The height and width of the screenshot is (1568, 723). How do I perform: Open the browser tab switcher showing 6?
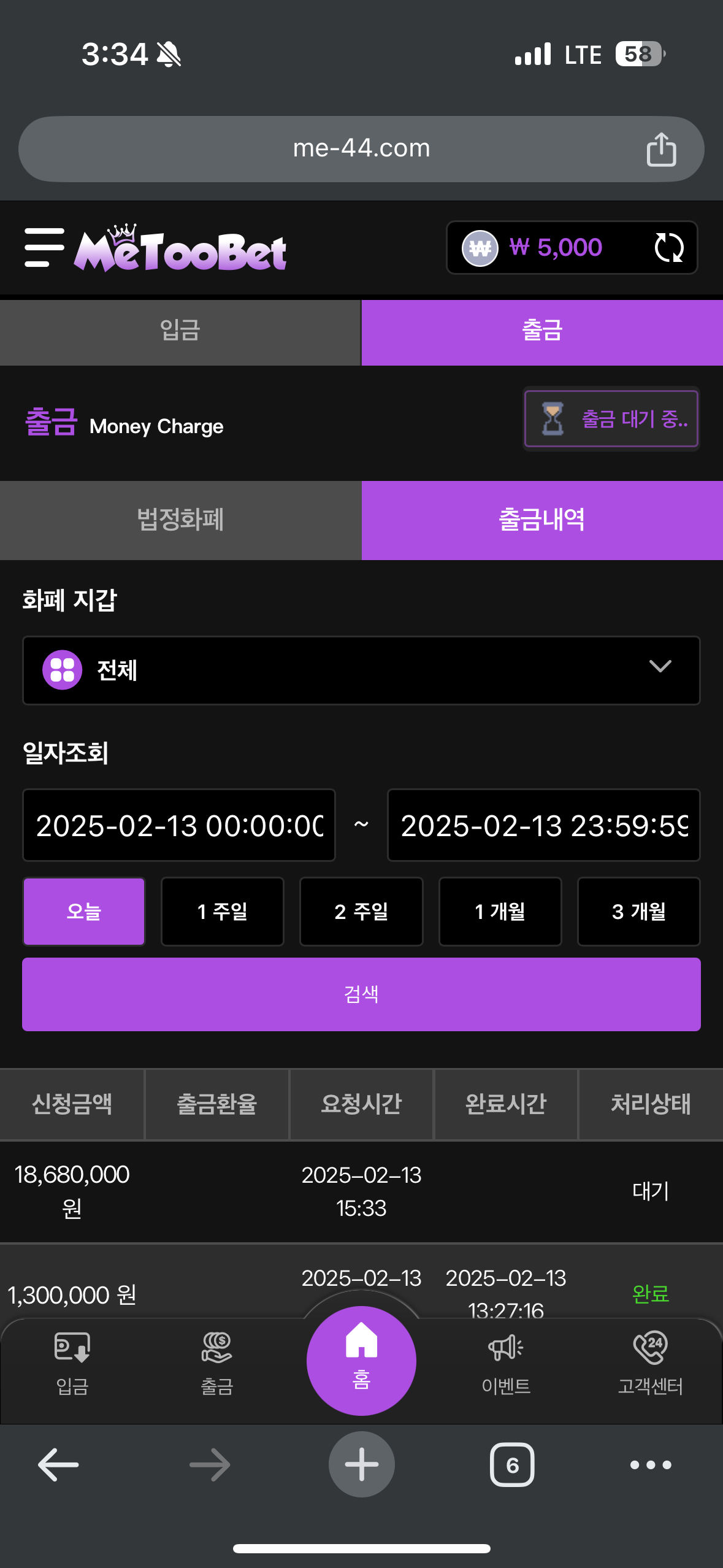click(512, 1465)
